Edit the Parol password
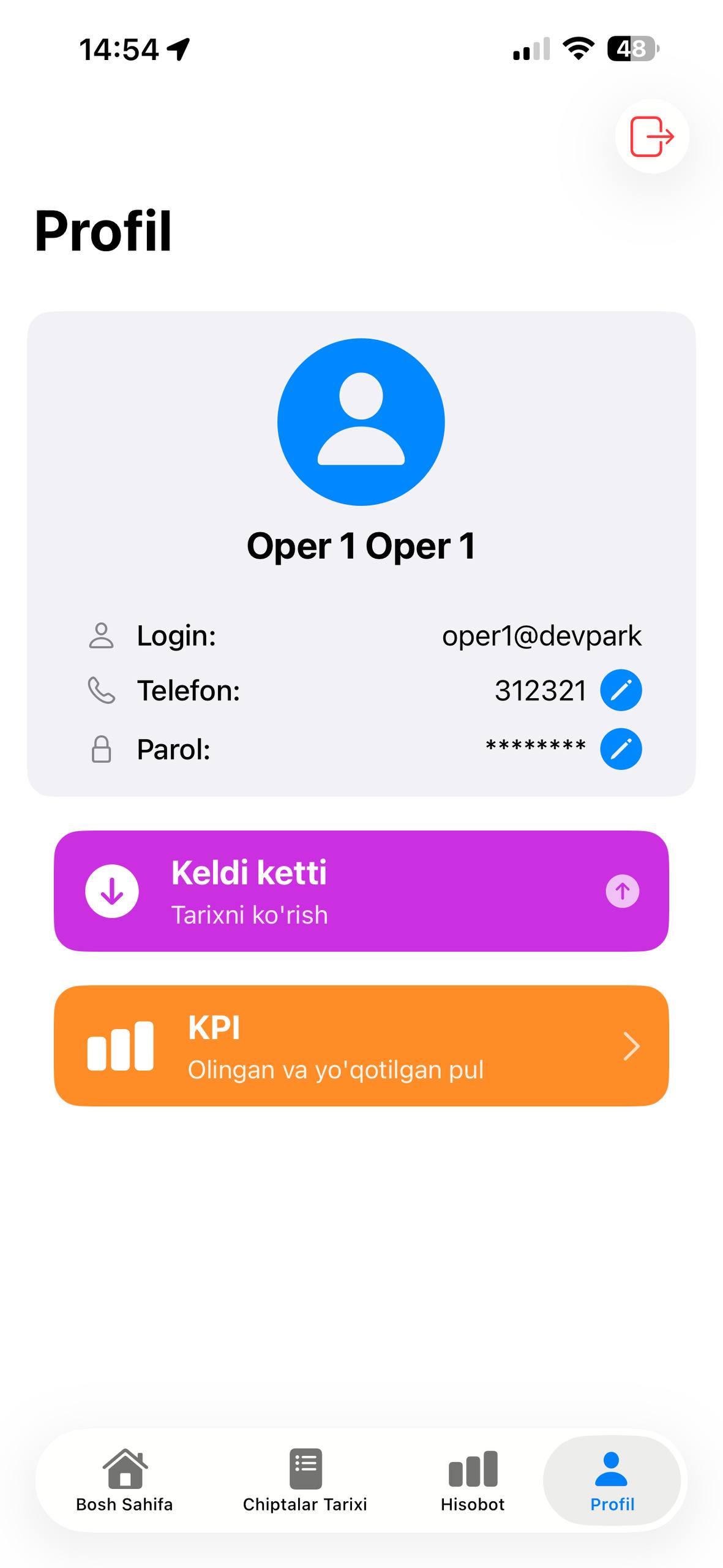Viewport: 723px width, 1568px height. pyautogui.click(x=621, y=748)
